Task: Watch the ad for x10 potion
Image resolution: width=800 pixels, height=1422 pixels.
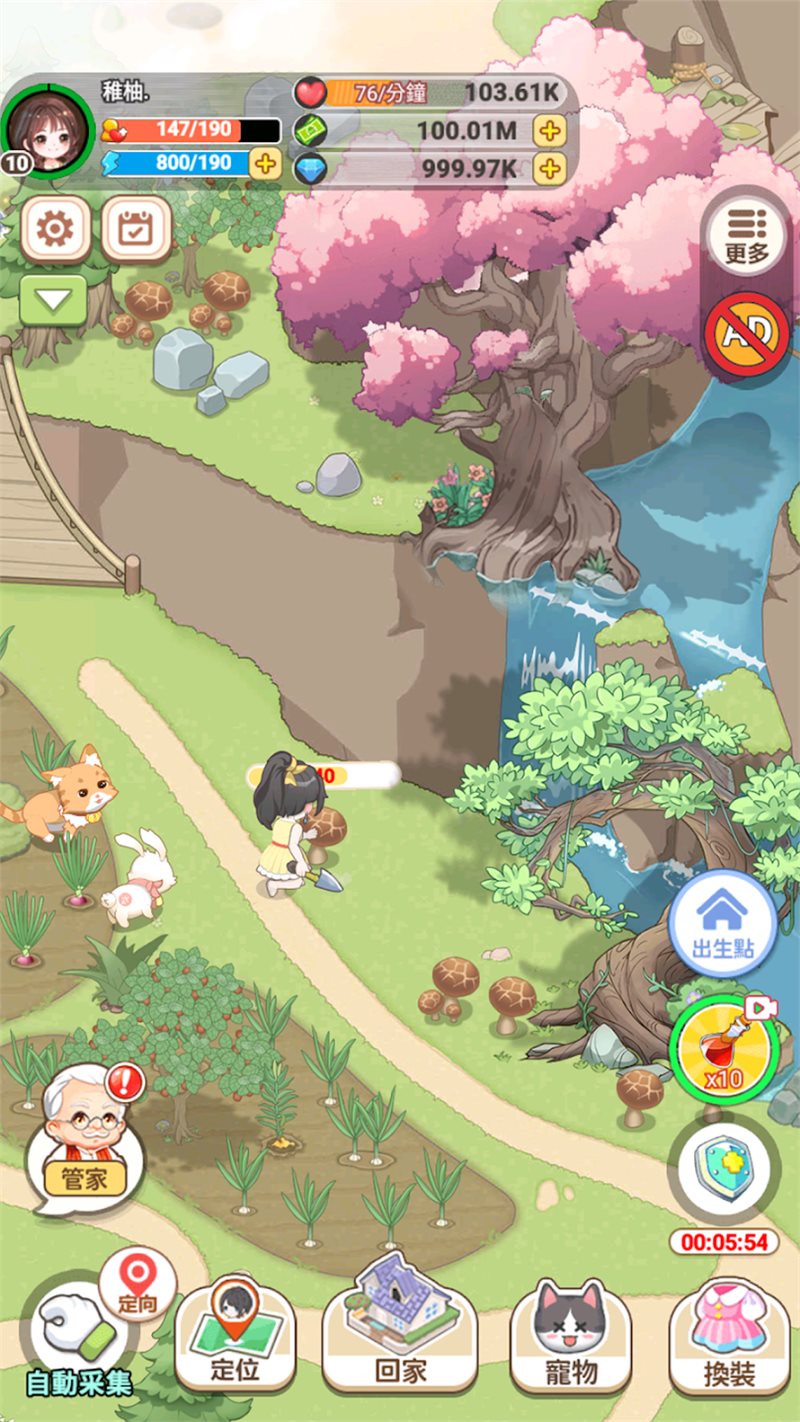Action: pyautogui.click(x=725, y=1049)
